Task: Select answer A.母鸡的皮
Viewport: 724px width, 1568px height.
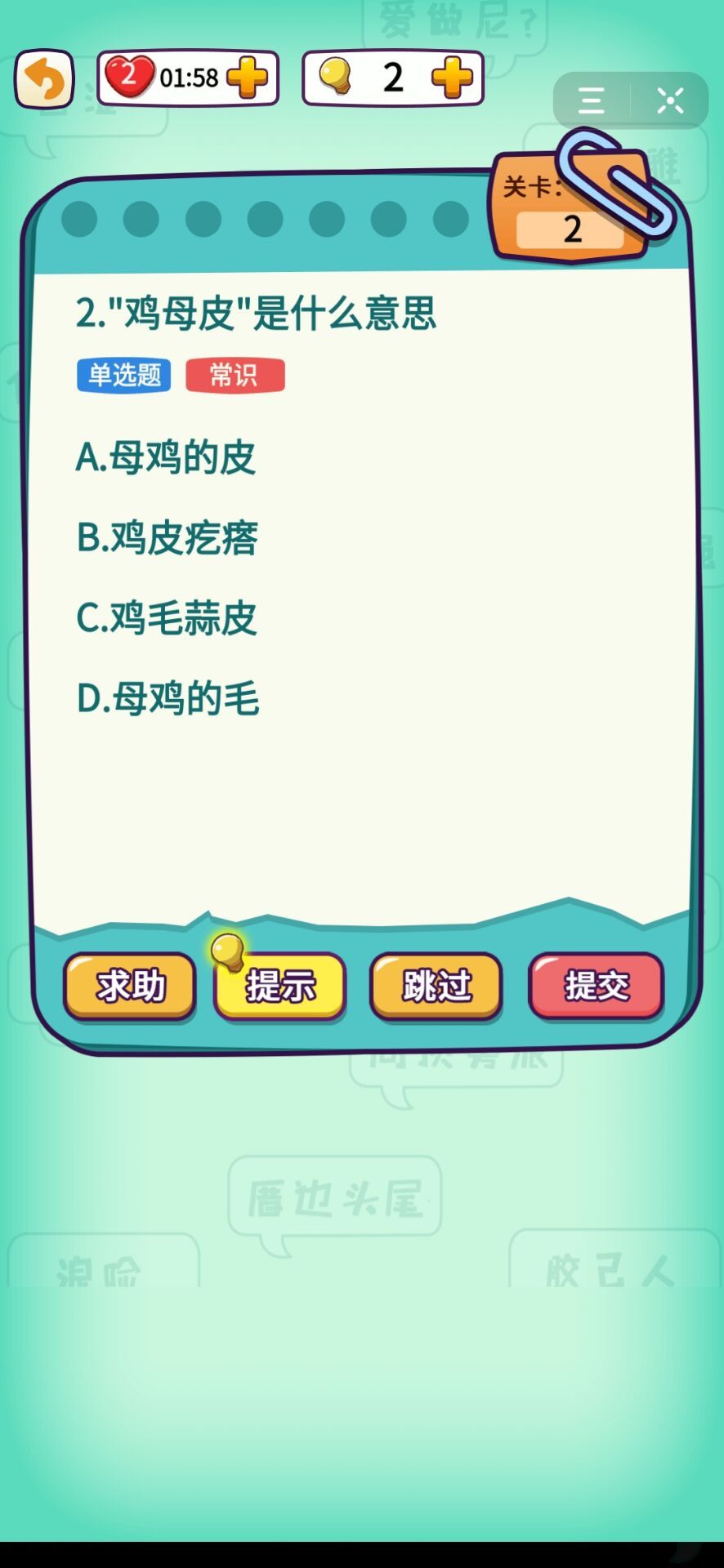Action: point(166,457)
